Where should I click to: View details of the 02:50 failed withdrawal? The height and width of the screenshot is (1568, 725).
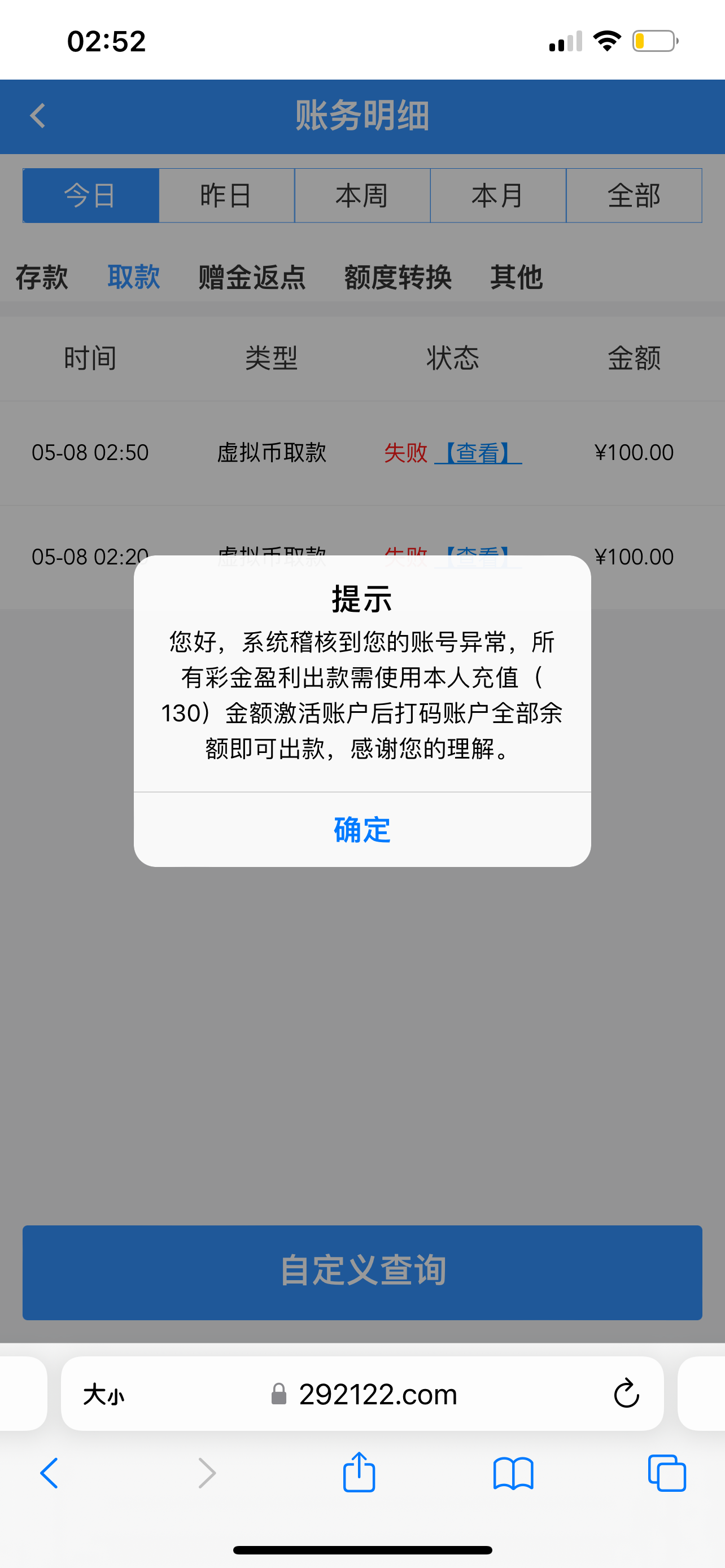(x=478, y=452)
